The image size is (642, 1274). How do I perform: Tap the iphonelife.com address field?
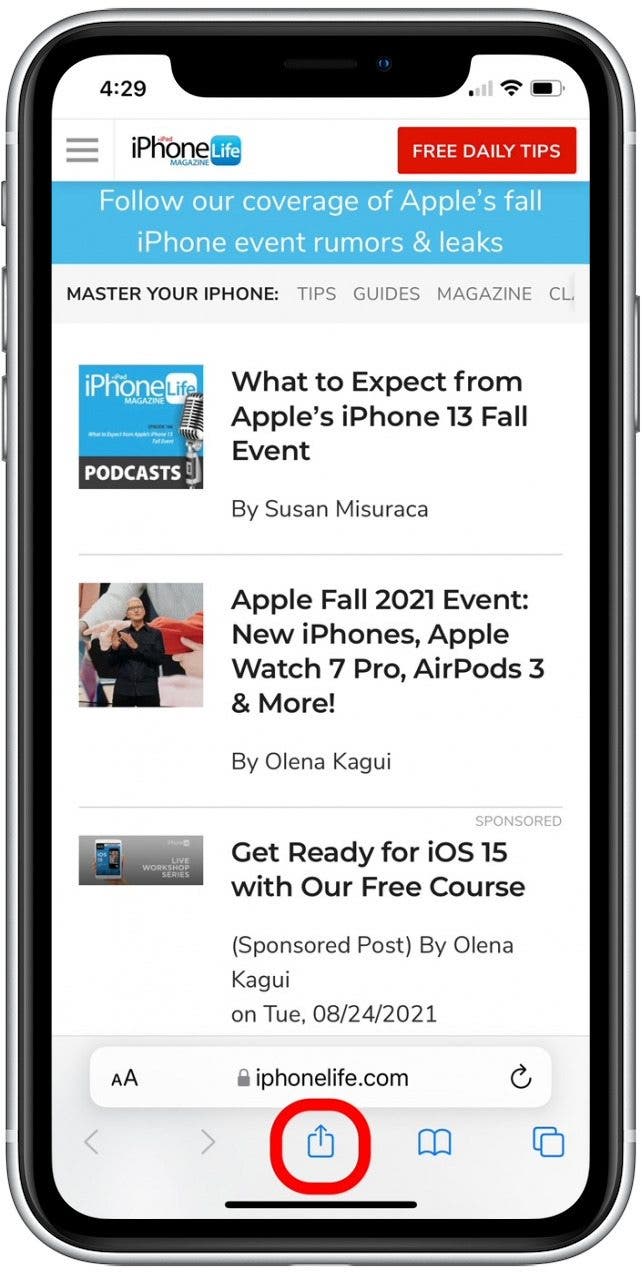point(322,1078)
